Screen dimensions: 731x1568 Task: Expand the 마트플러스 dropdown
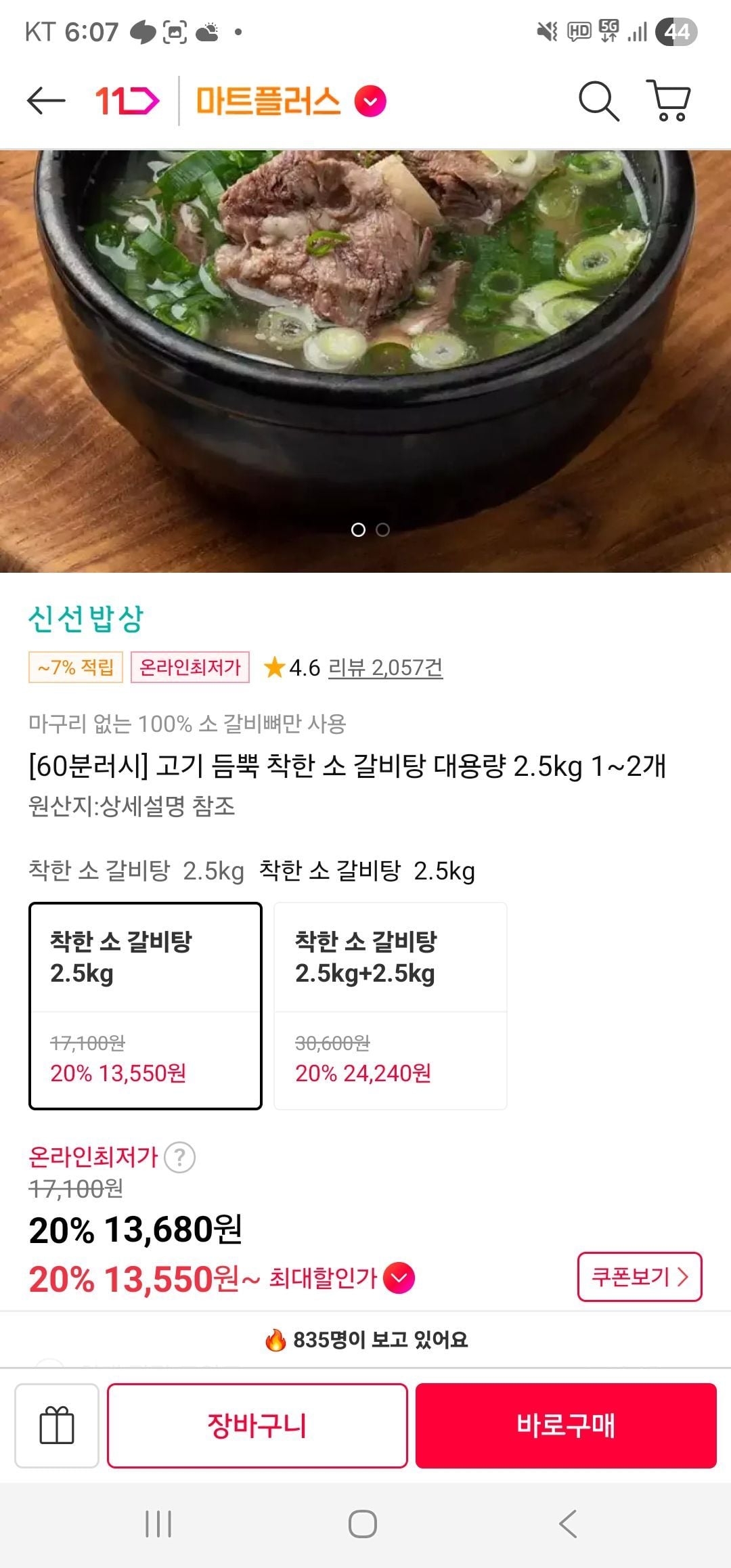[x=370, y=102]
